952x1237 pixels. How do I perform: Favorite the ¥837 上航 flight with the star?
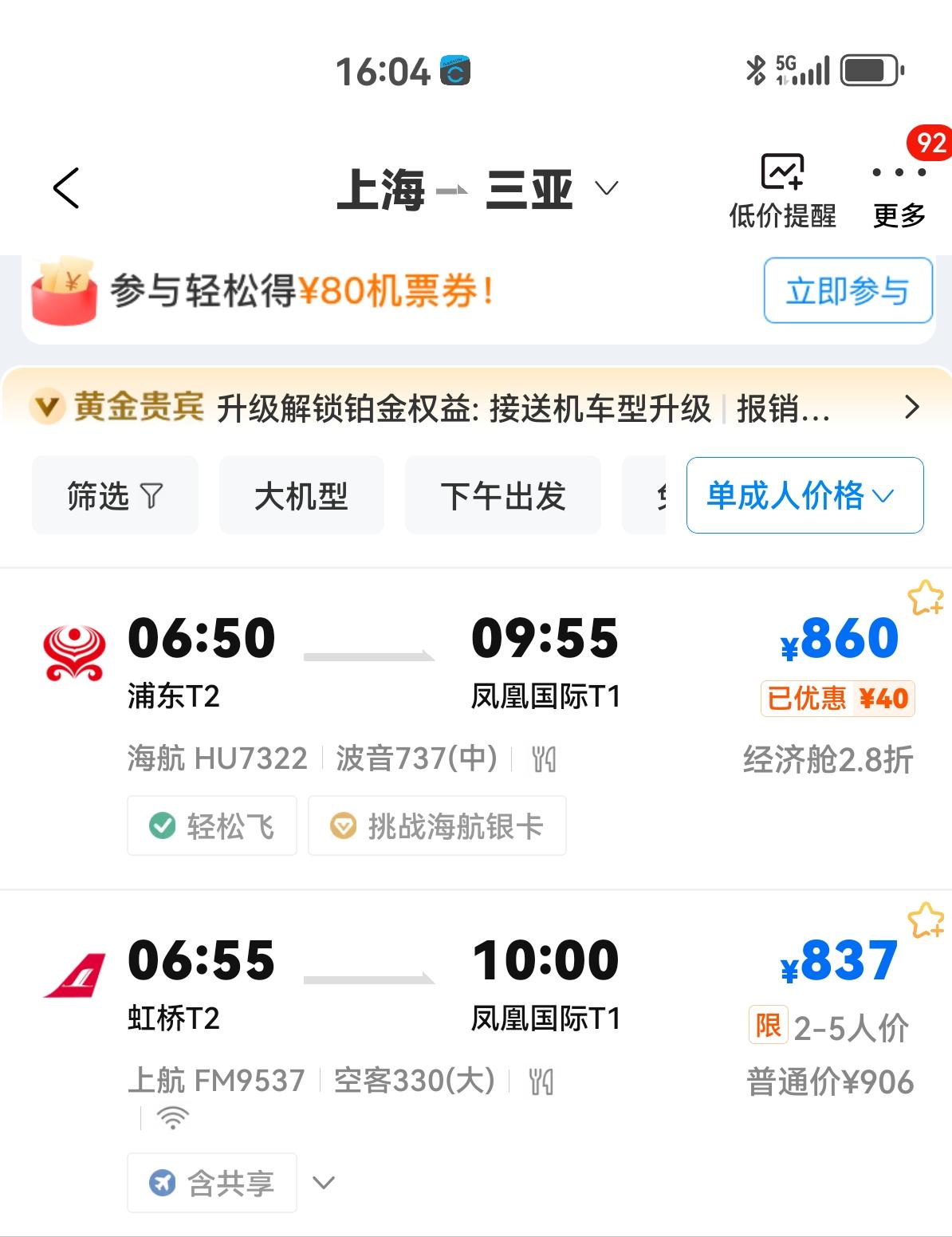tap(925, 921)
